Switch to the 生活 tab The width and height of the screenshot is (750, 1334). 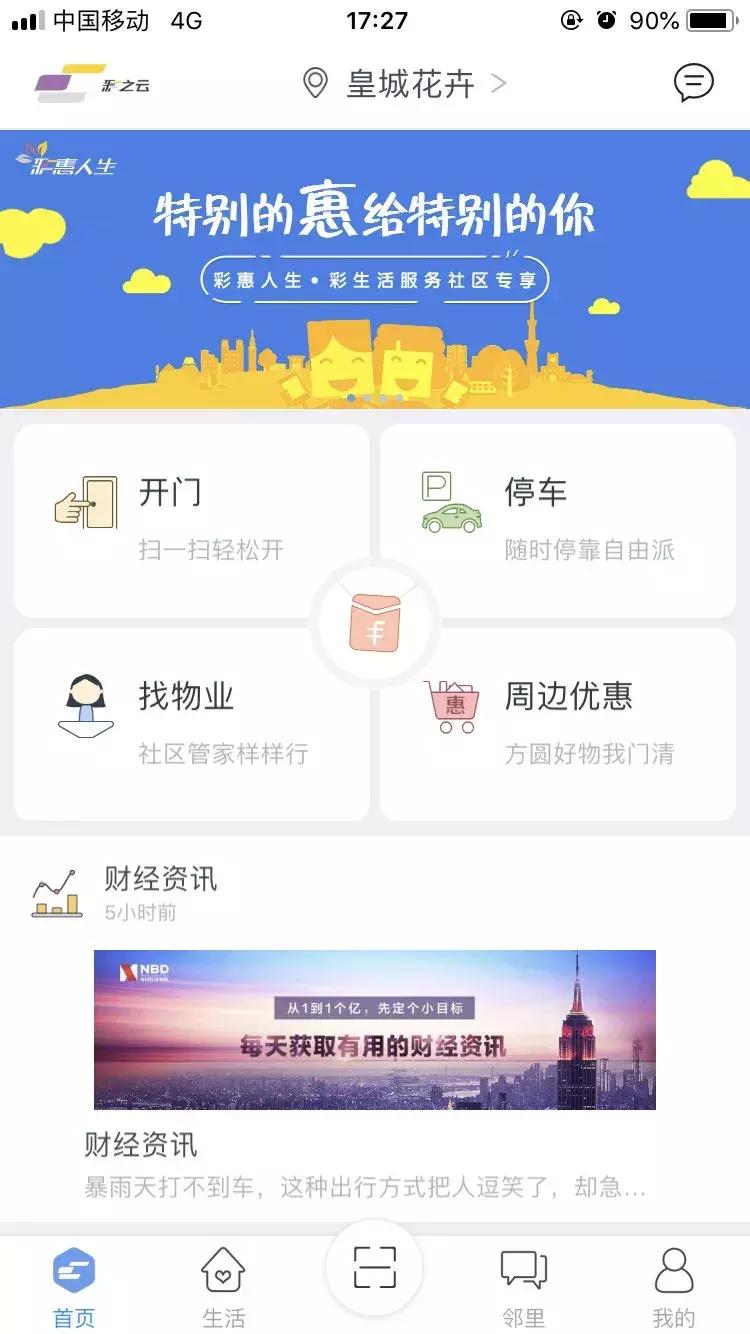coord(225,1285)
